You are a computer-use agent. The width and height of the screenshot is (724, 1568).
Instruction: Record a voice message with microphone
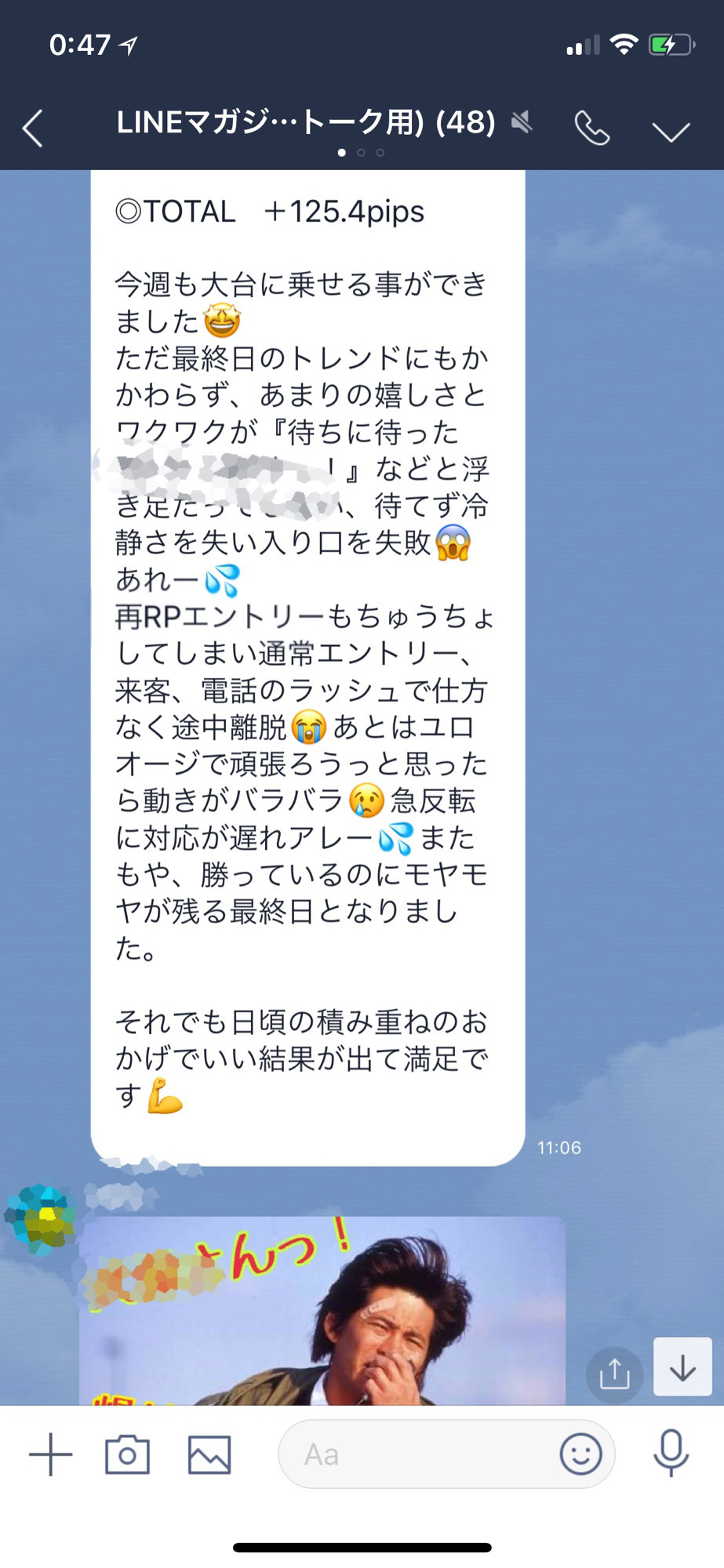[x=671, y=1453]
